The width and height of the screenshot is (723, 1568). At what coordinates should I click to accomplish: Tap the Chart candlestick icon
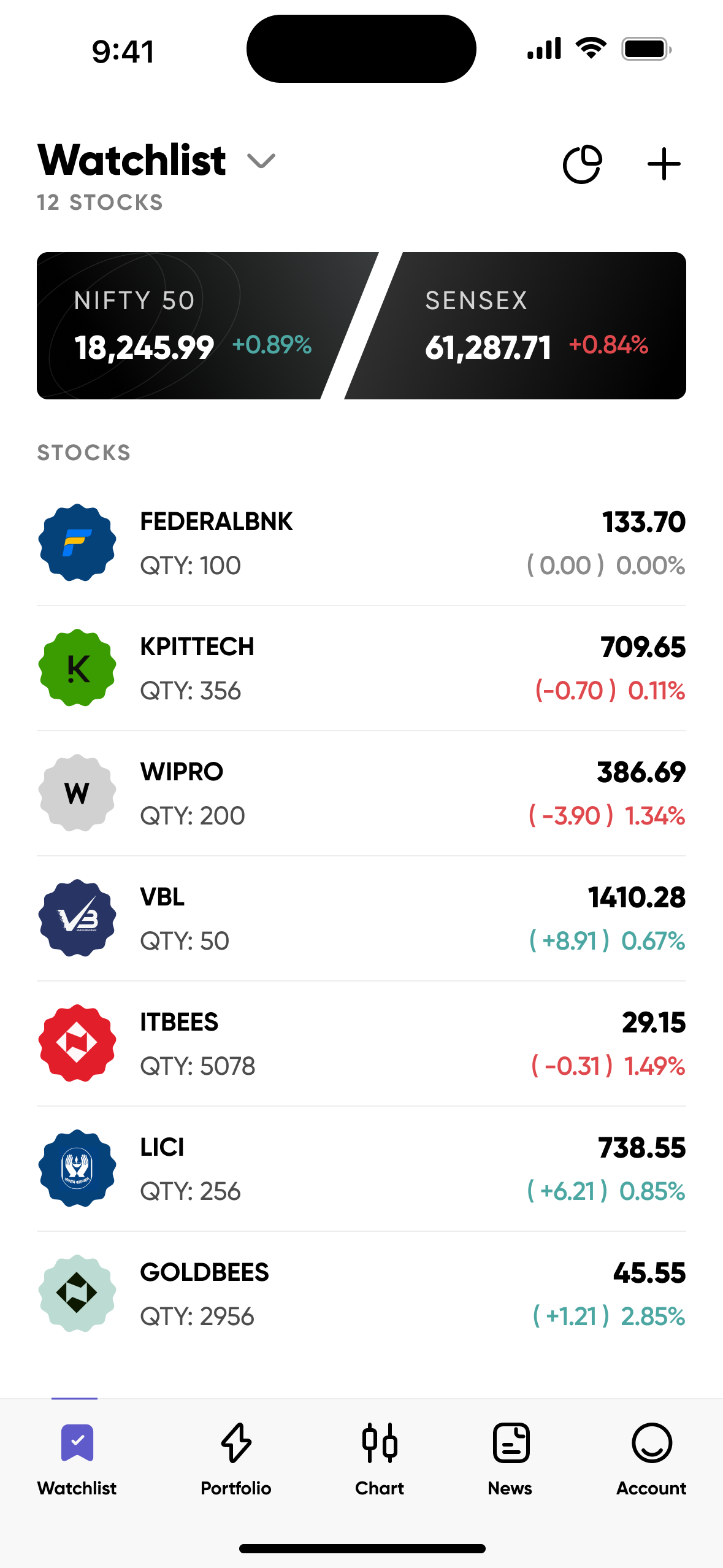[x=378, y=1443]
